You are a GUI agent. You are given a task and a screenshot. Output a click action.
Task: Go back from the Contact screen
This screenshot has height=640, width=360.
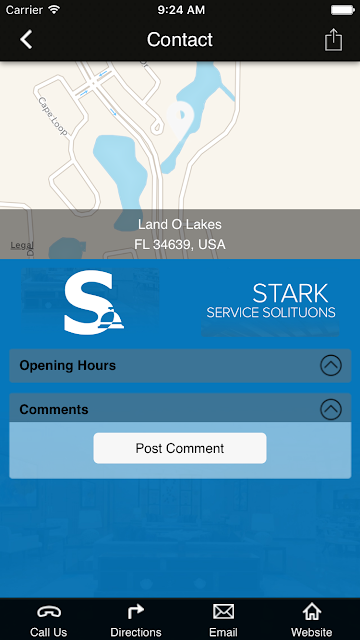tap(26, 40)
